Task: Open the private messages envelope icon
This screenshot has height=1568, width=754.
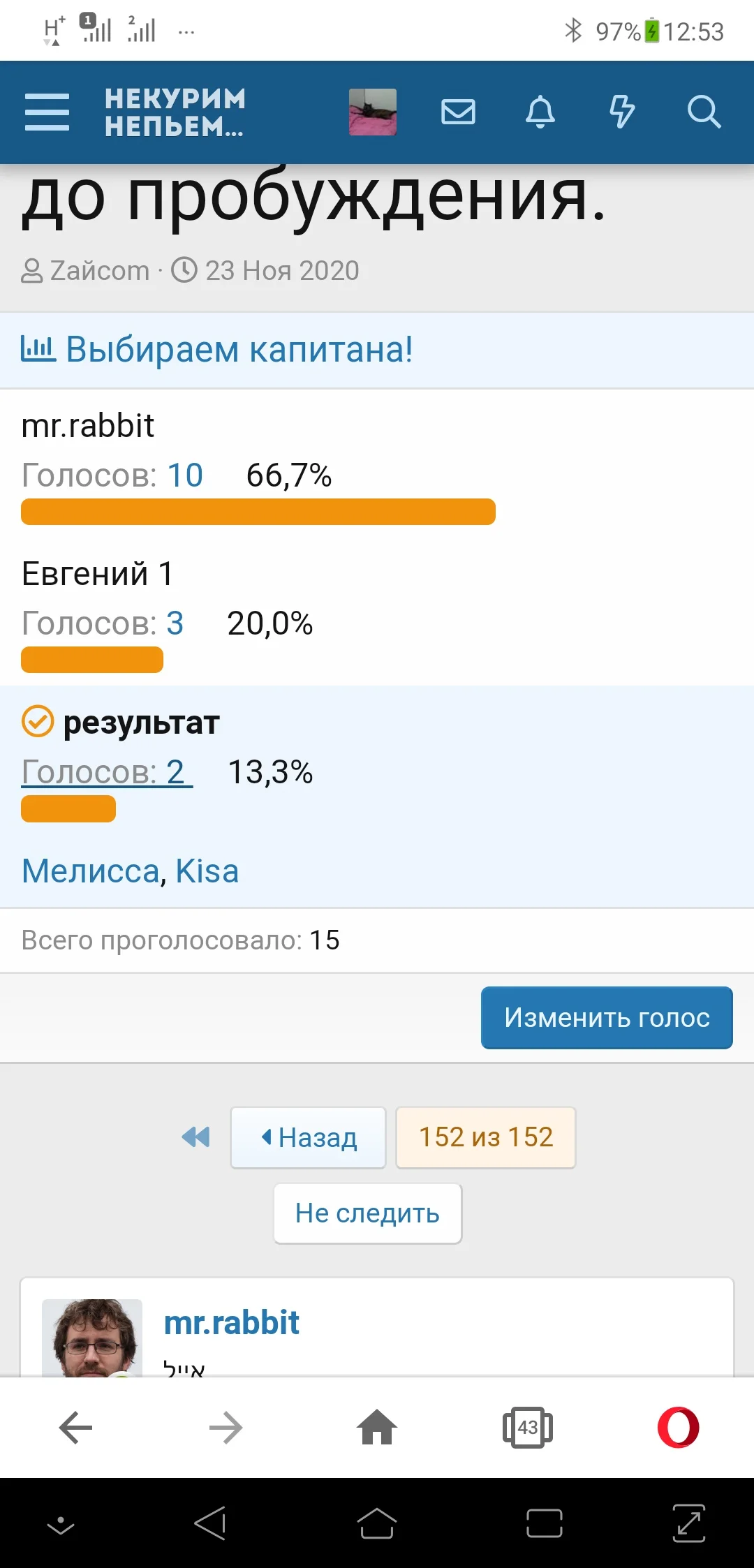Action: (459, 112)
